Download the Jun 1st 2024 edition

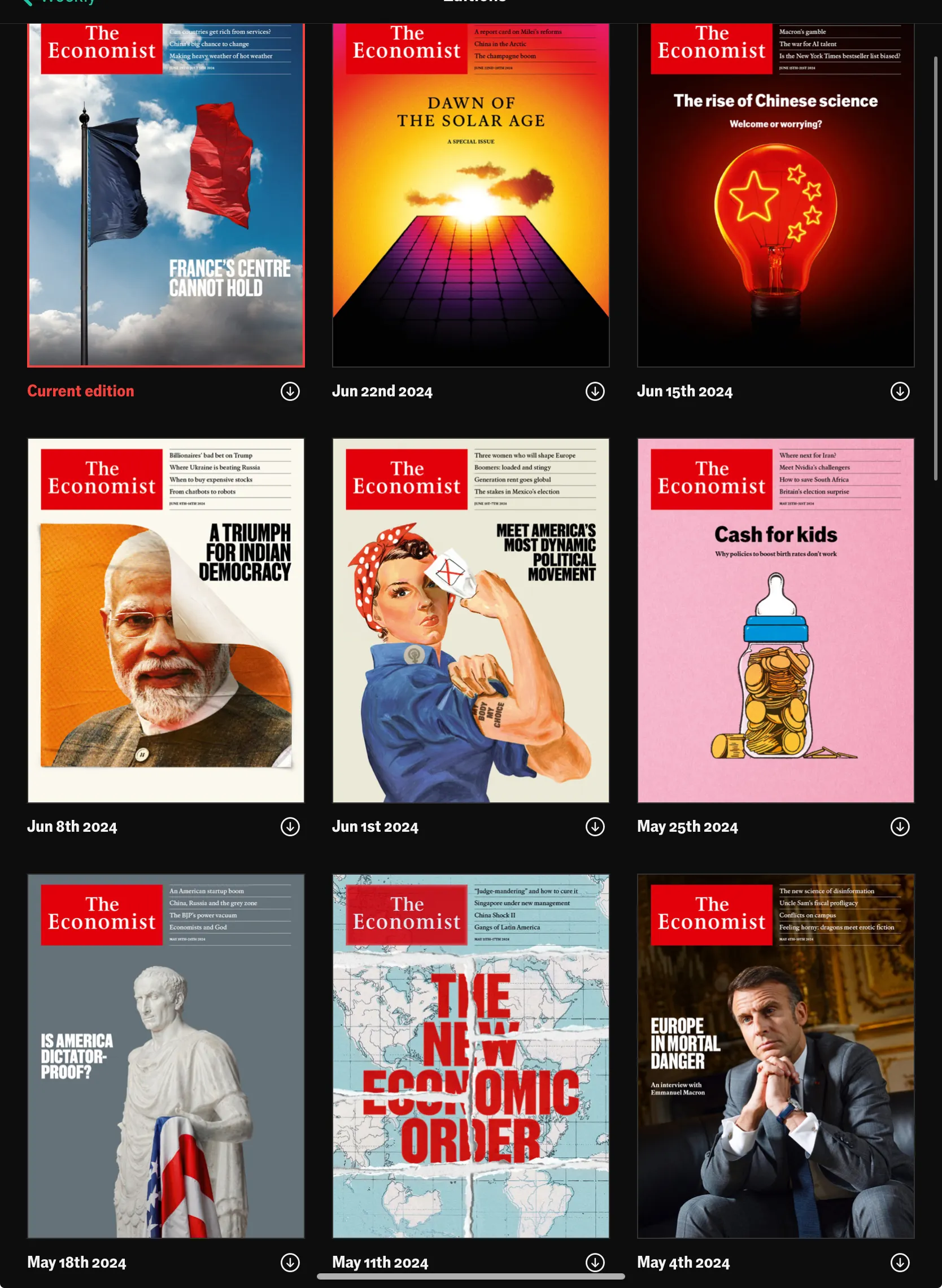[x=595, y=827]
